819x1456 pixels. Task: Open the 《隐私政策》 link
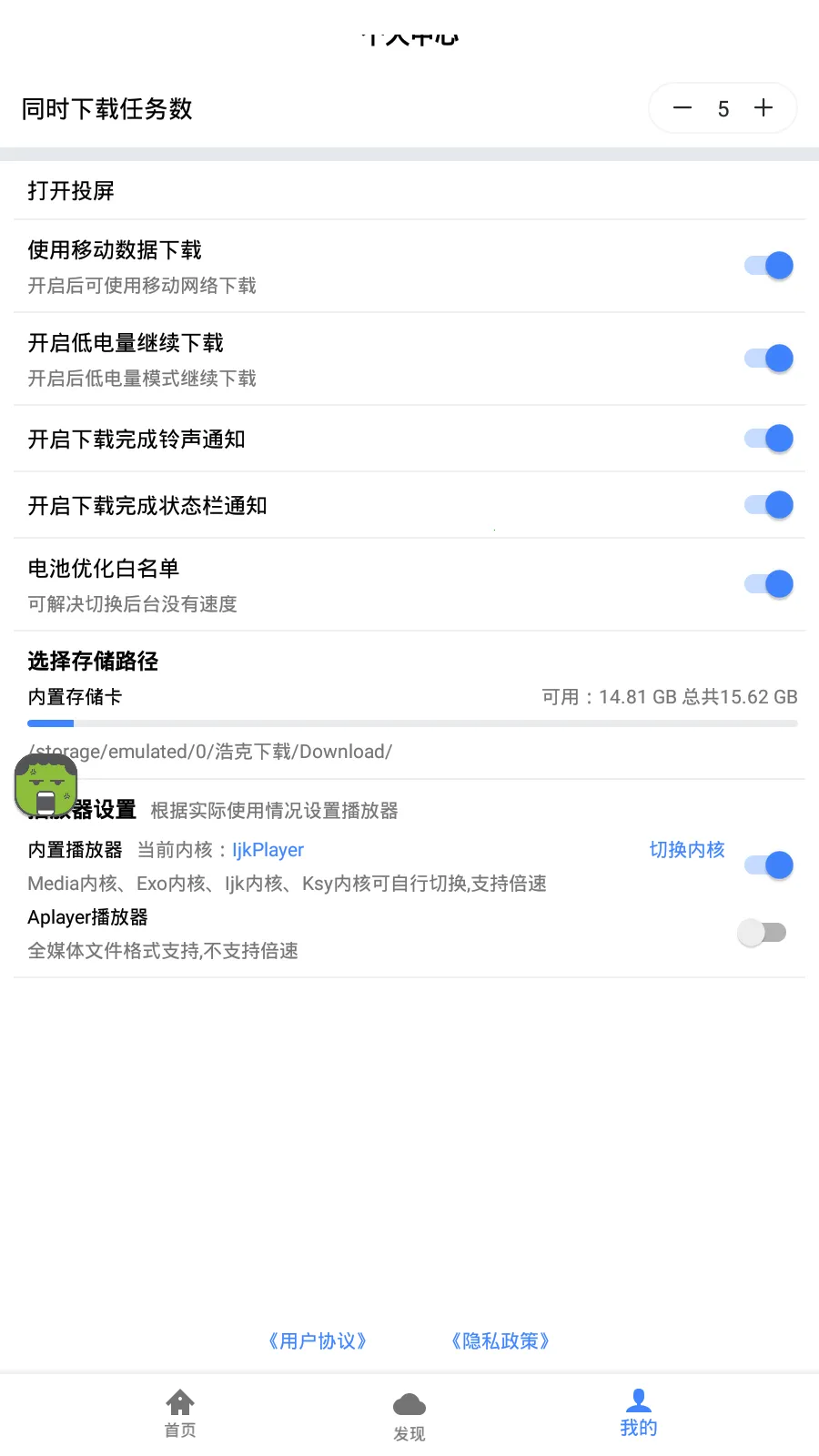pos(500,1340)
